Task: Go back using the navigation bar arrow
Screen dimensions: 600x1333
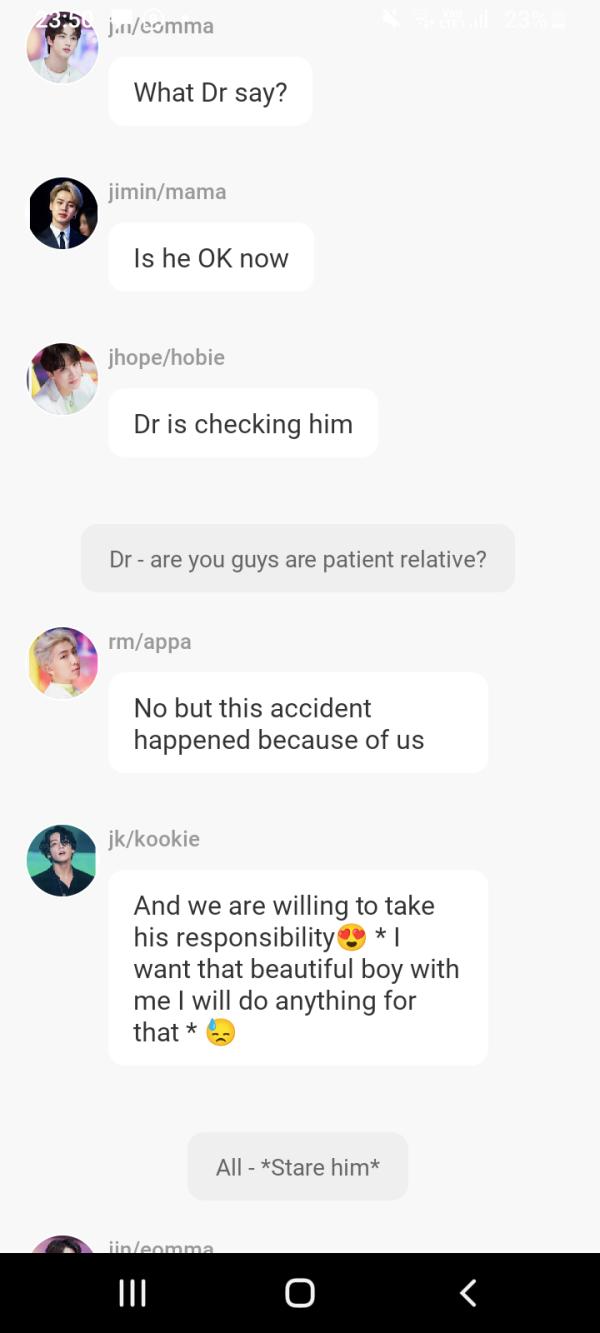Action: 468,1292
